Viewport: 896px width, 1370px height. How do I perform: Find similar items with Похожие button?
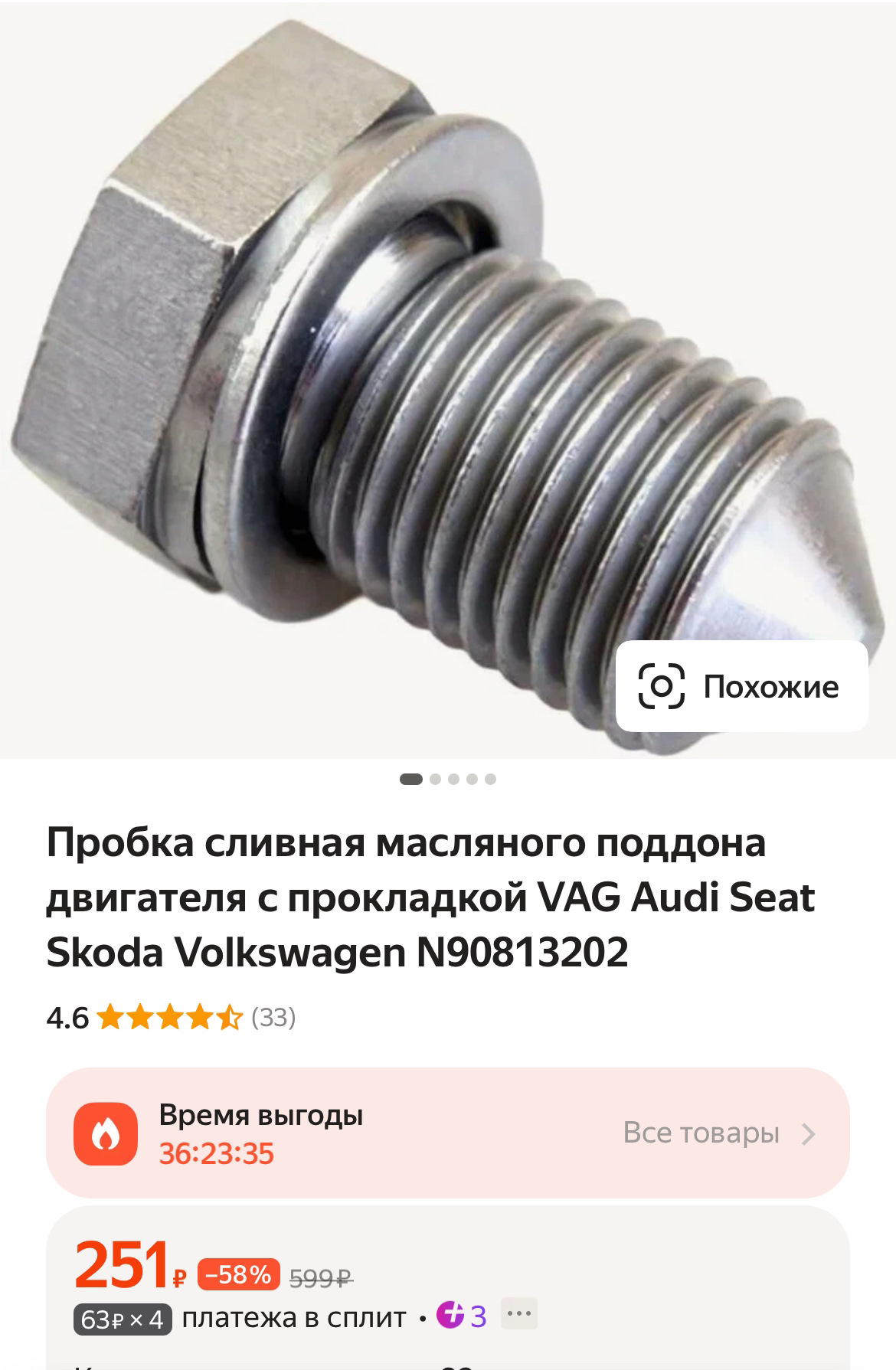[x=741, y=686]
